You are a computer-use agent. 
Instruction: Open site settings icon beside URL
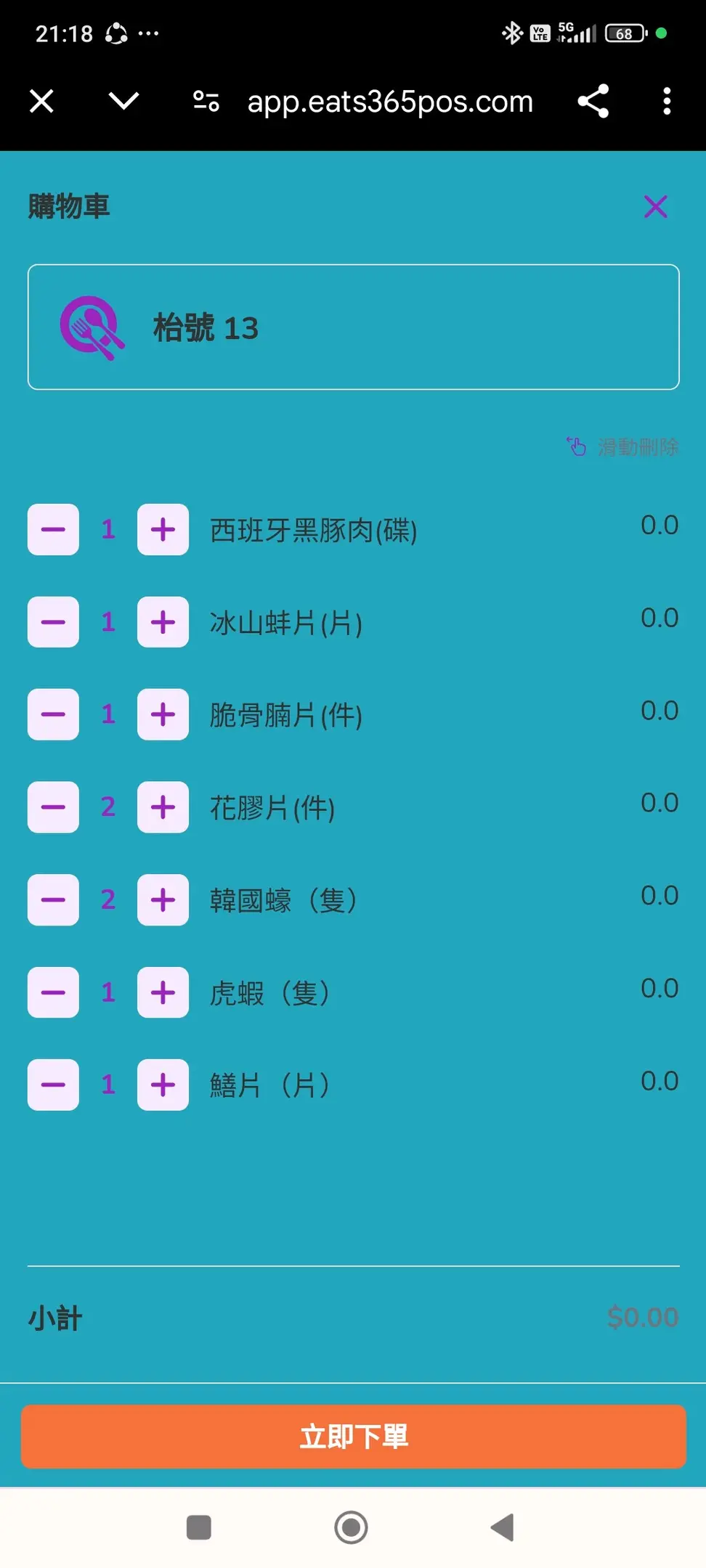[x=206, y=101]
